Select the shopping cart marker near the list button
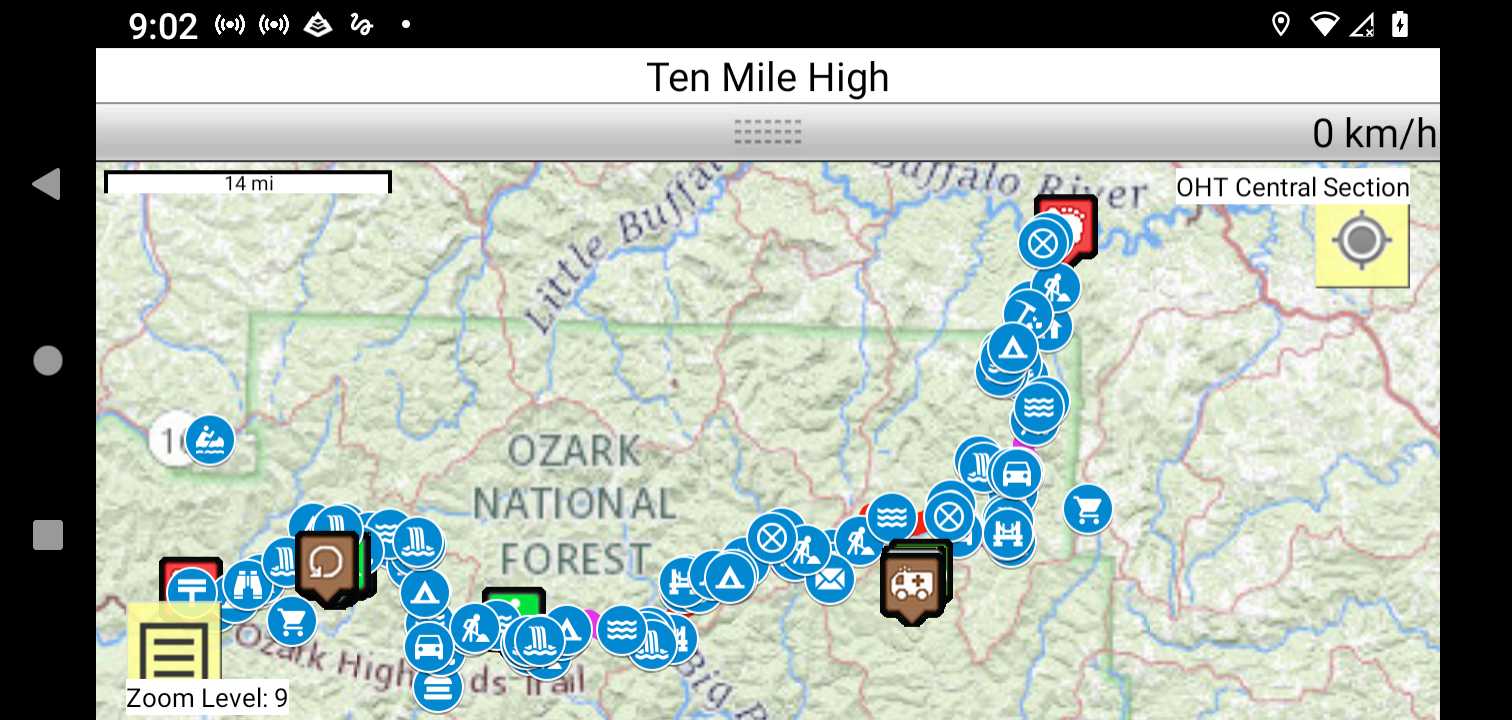This screenshot has width=1512, height=720. (291, 621)
